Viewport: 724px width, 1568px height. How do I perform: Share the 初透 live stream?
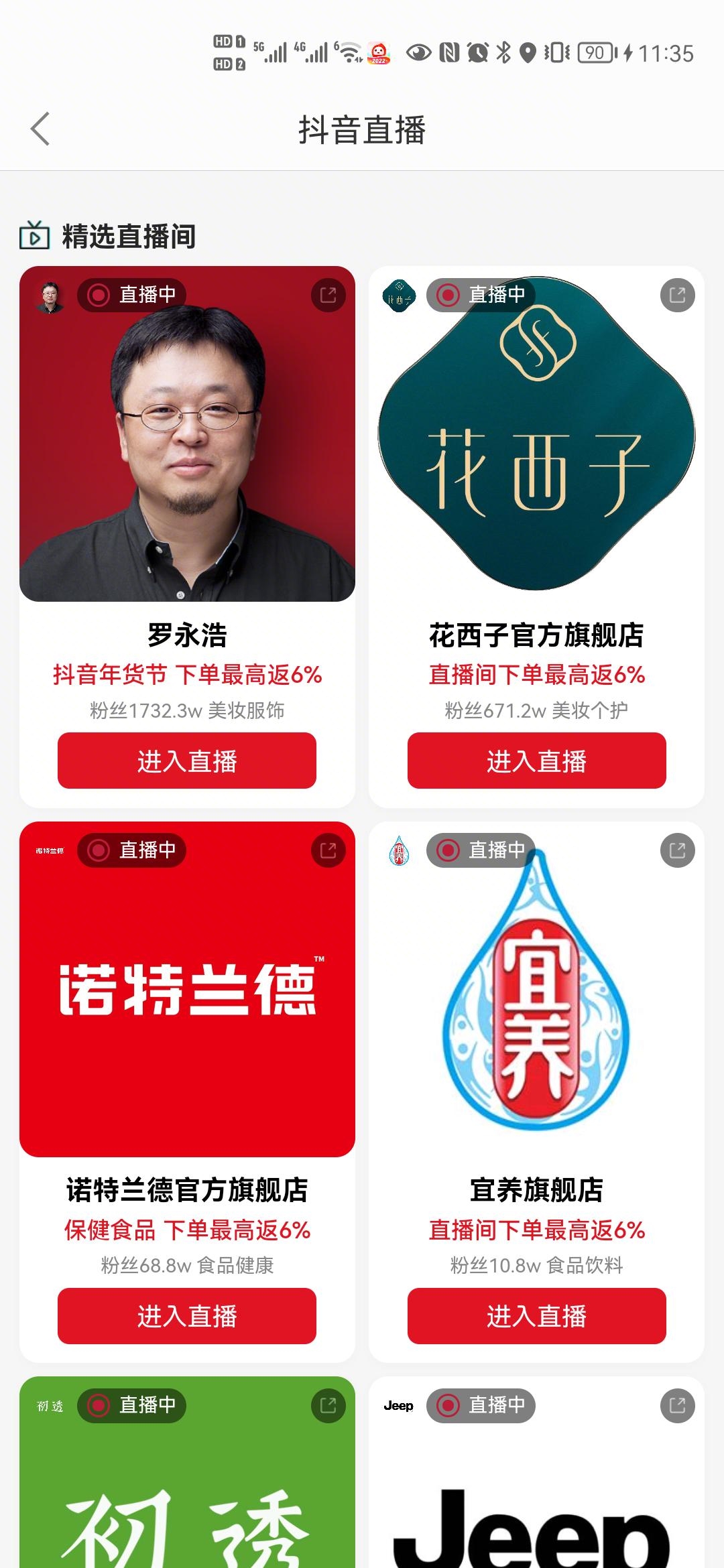(x=328, y=1405)
